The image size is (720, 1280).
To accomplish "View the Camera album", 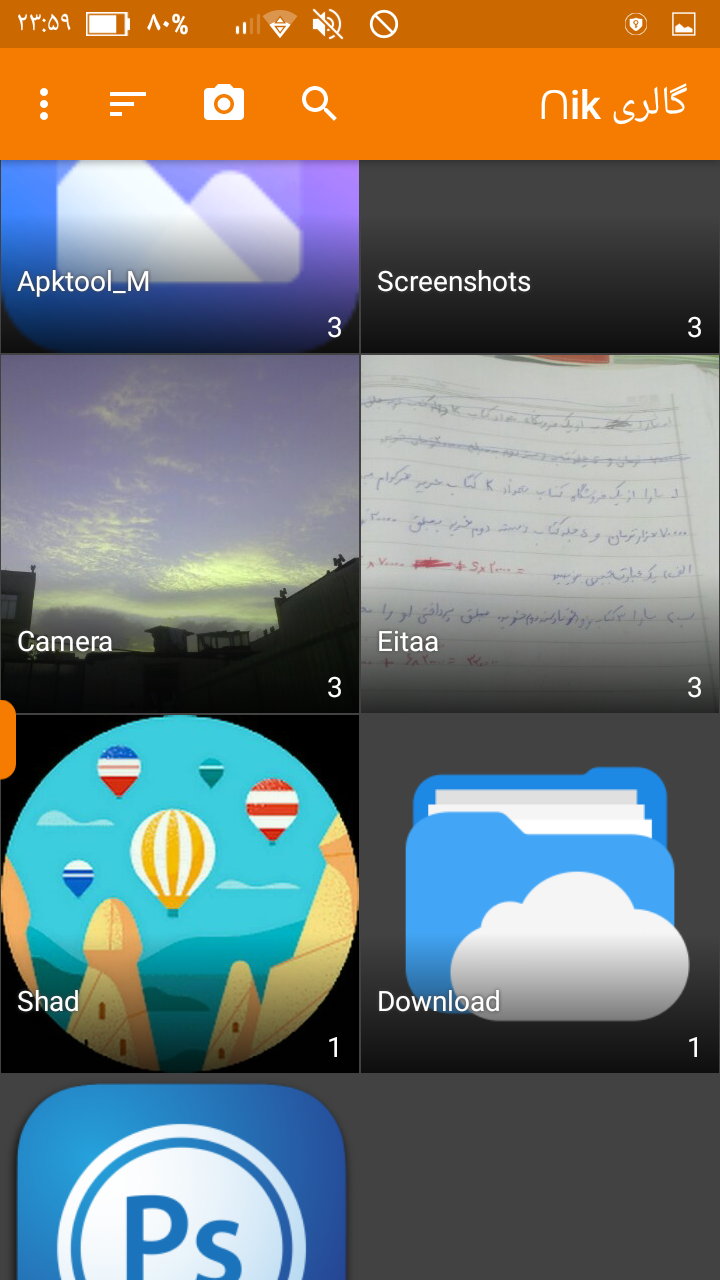I will coord(180,534).
